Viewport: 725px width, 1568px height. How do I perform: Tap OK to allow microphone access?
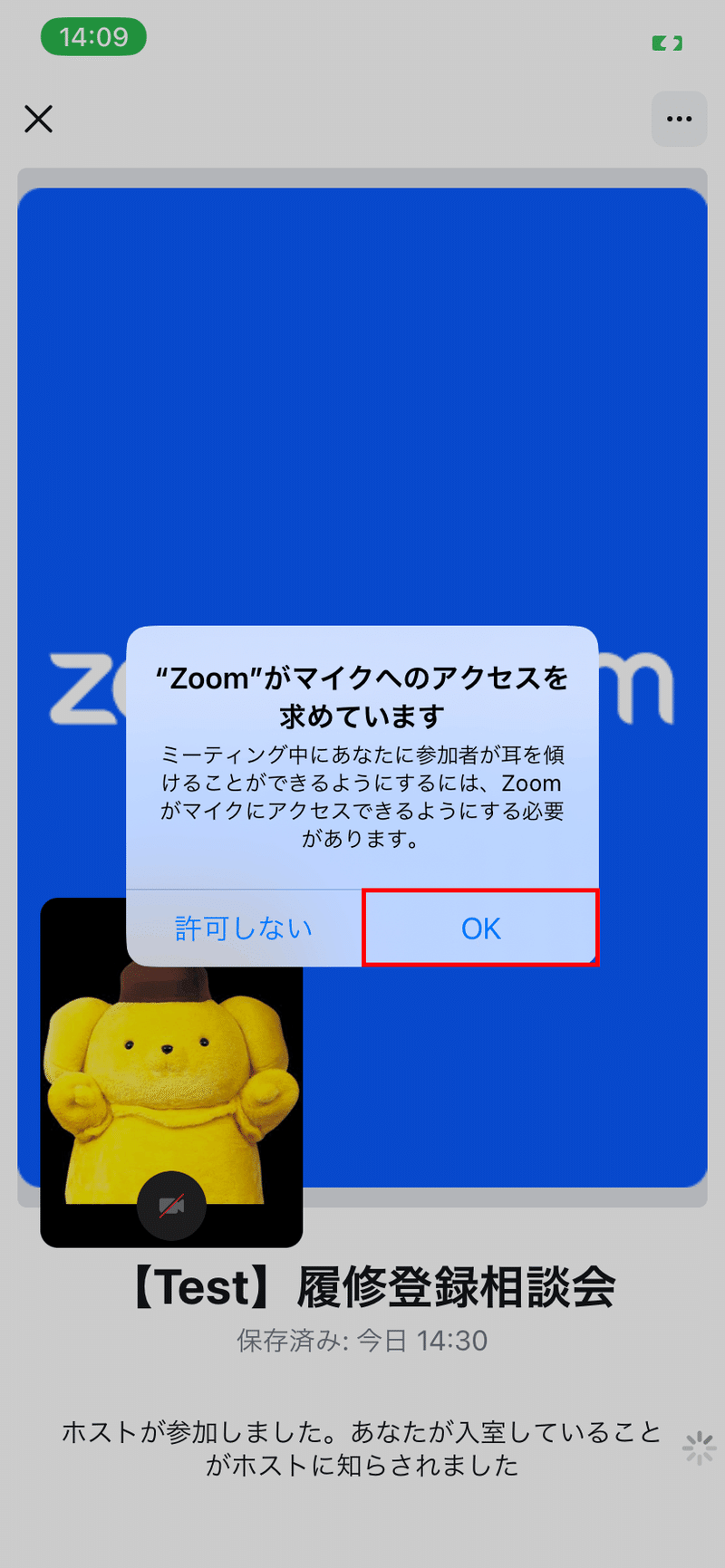480,928
